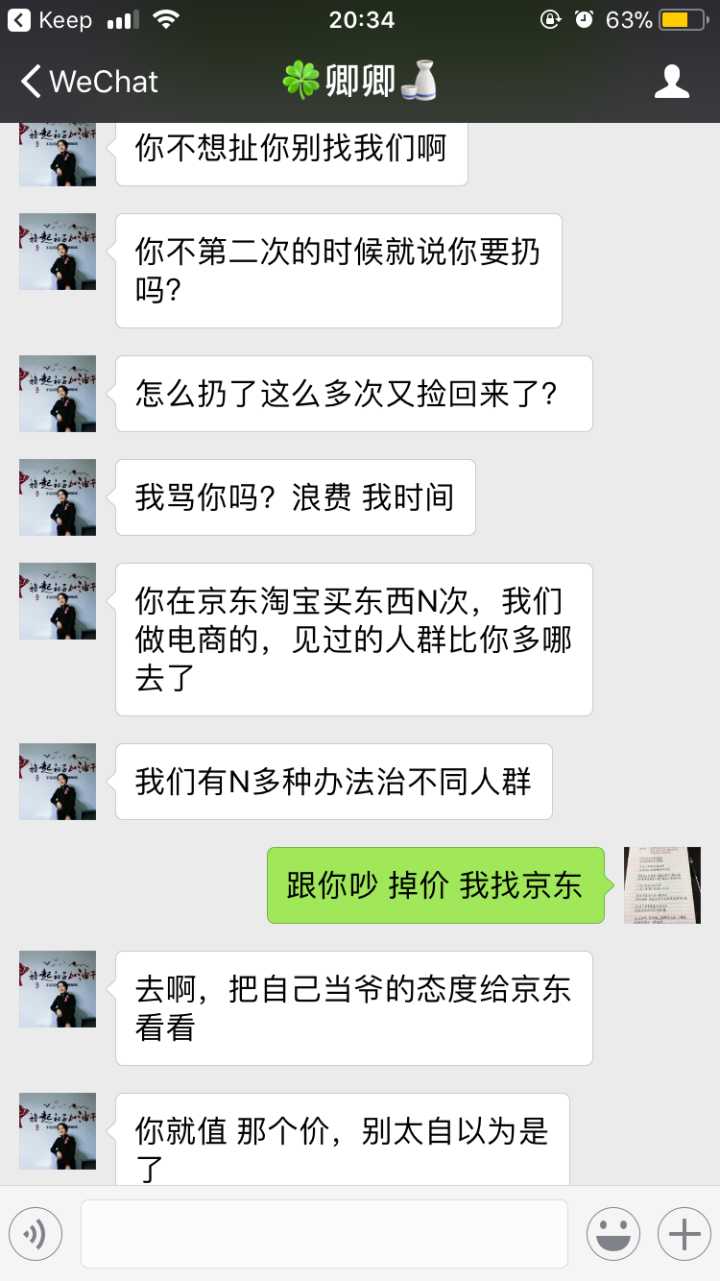
Task: Open contact avatar beside 我骂你吗 message
Action: point(58,497)
